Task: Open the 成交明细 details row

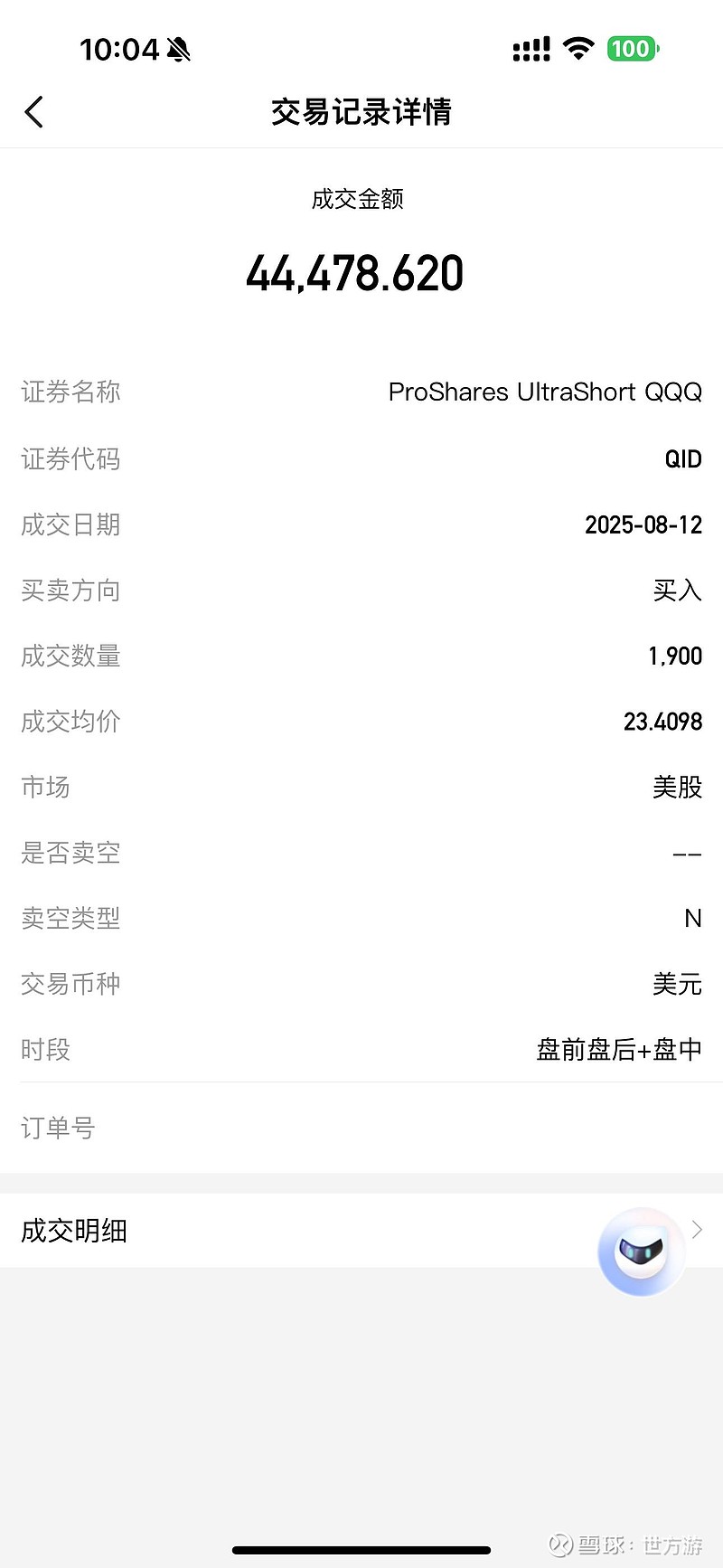Action: click(x=73, y=1231)
